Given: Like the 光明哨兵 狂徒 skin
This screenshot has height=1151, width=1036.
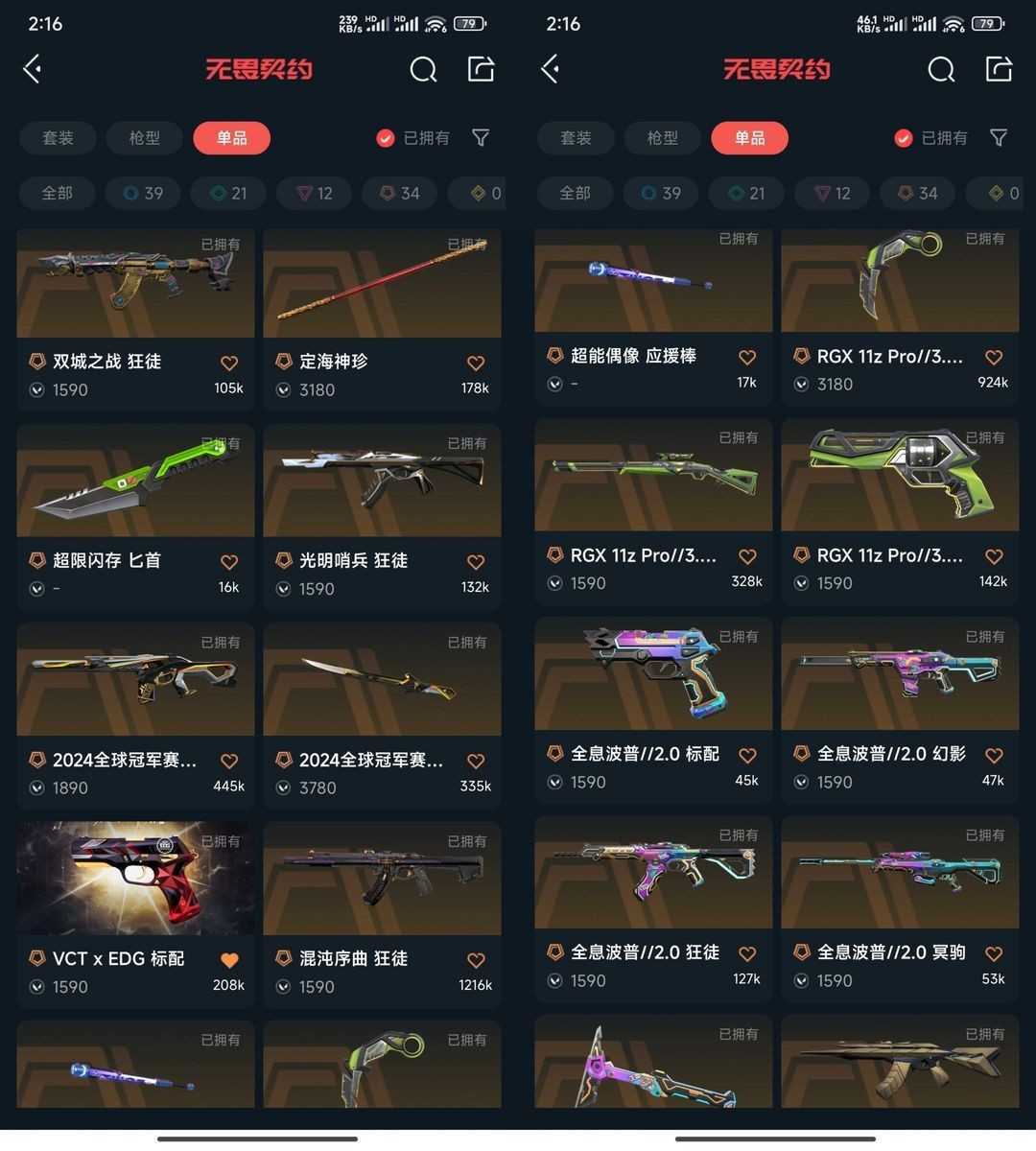Looking at the screenshot, I should coord(476,562).
